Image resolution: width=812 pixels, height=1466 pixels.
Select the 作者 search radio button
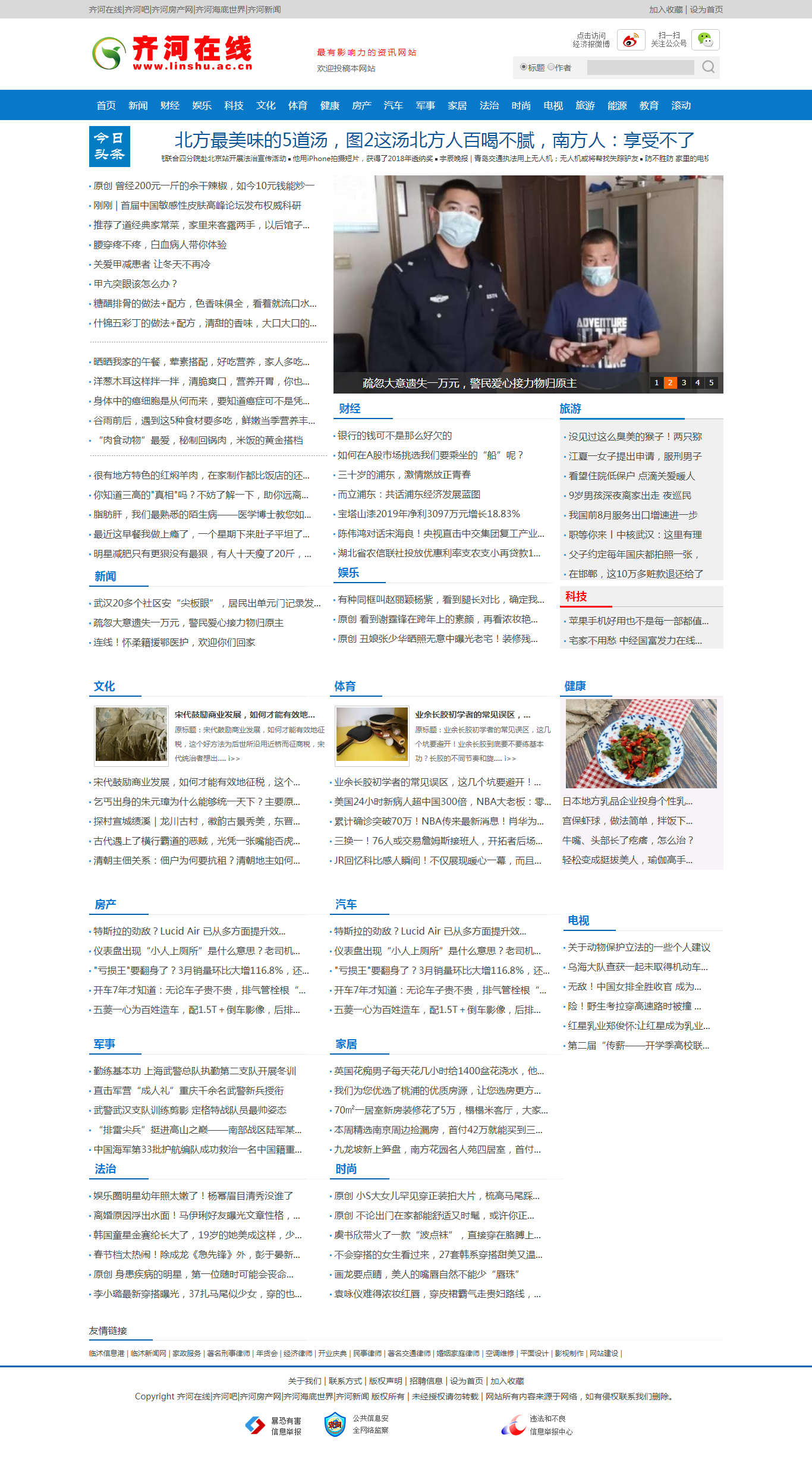(x=551, y=67)
